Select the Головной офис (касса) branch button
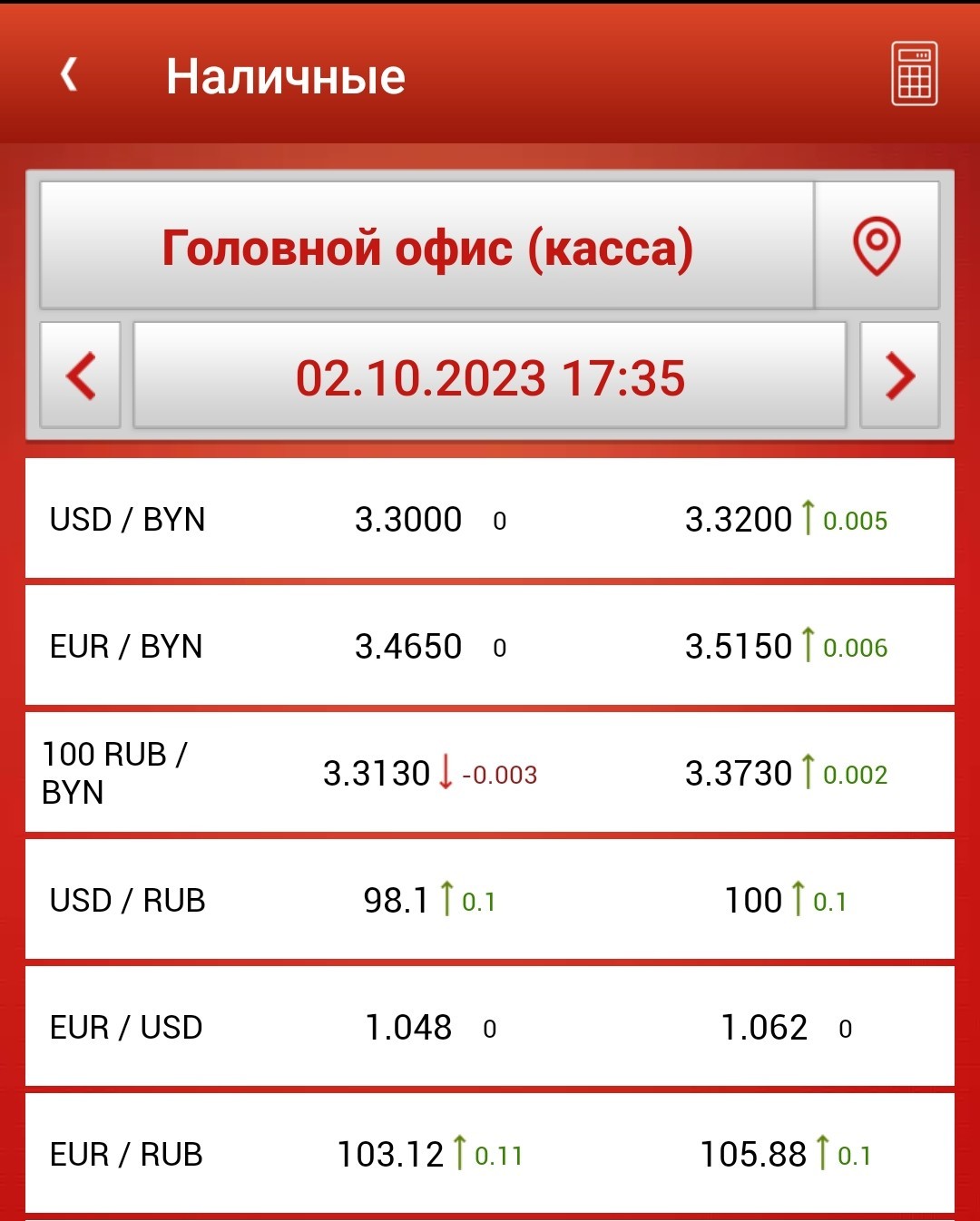The image size is (980, 1221). pyautogui.click(x=426, y=245)
